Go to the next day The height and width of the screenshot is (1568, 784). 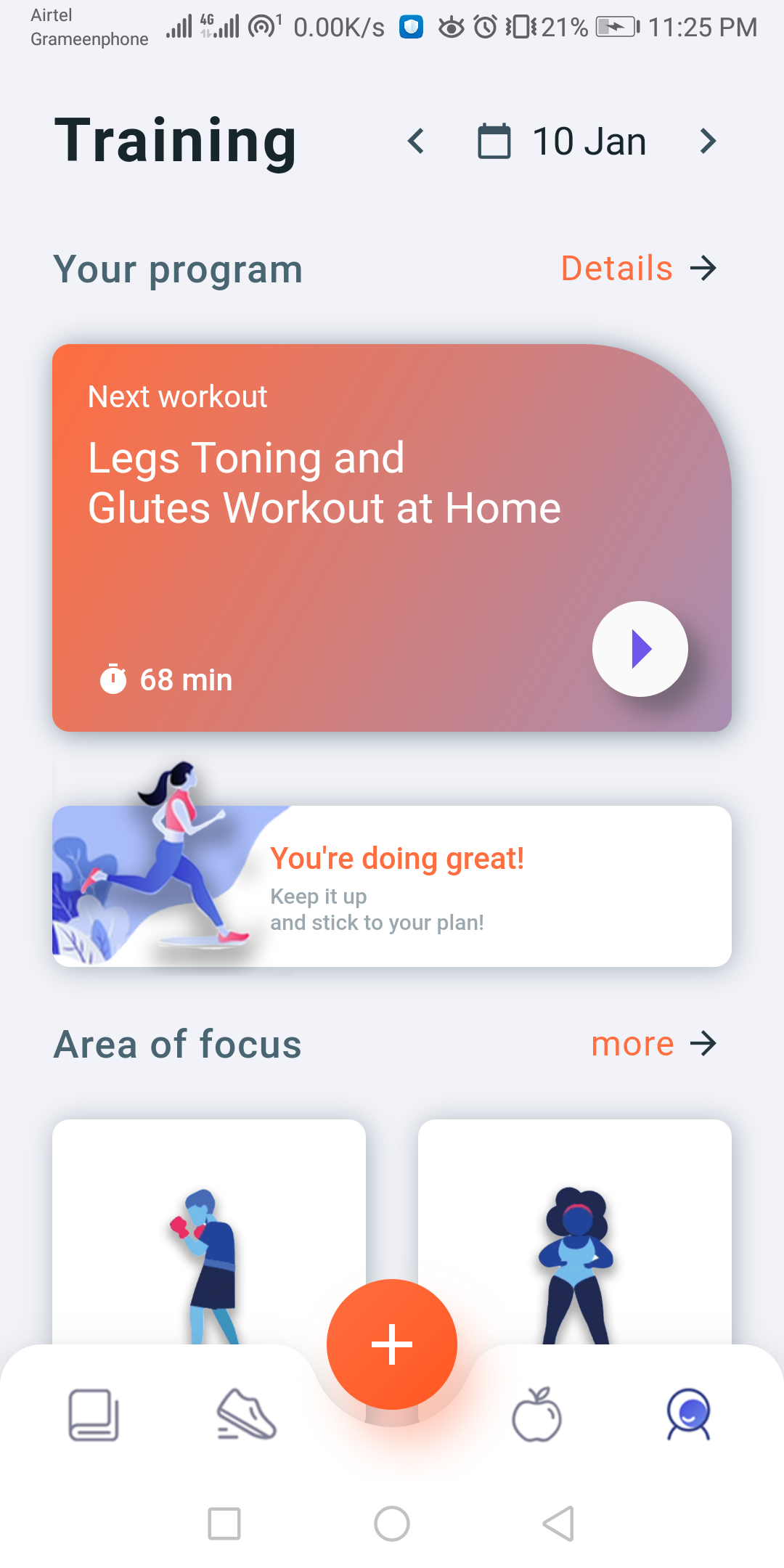pos(708,141)
